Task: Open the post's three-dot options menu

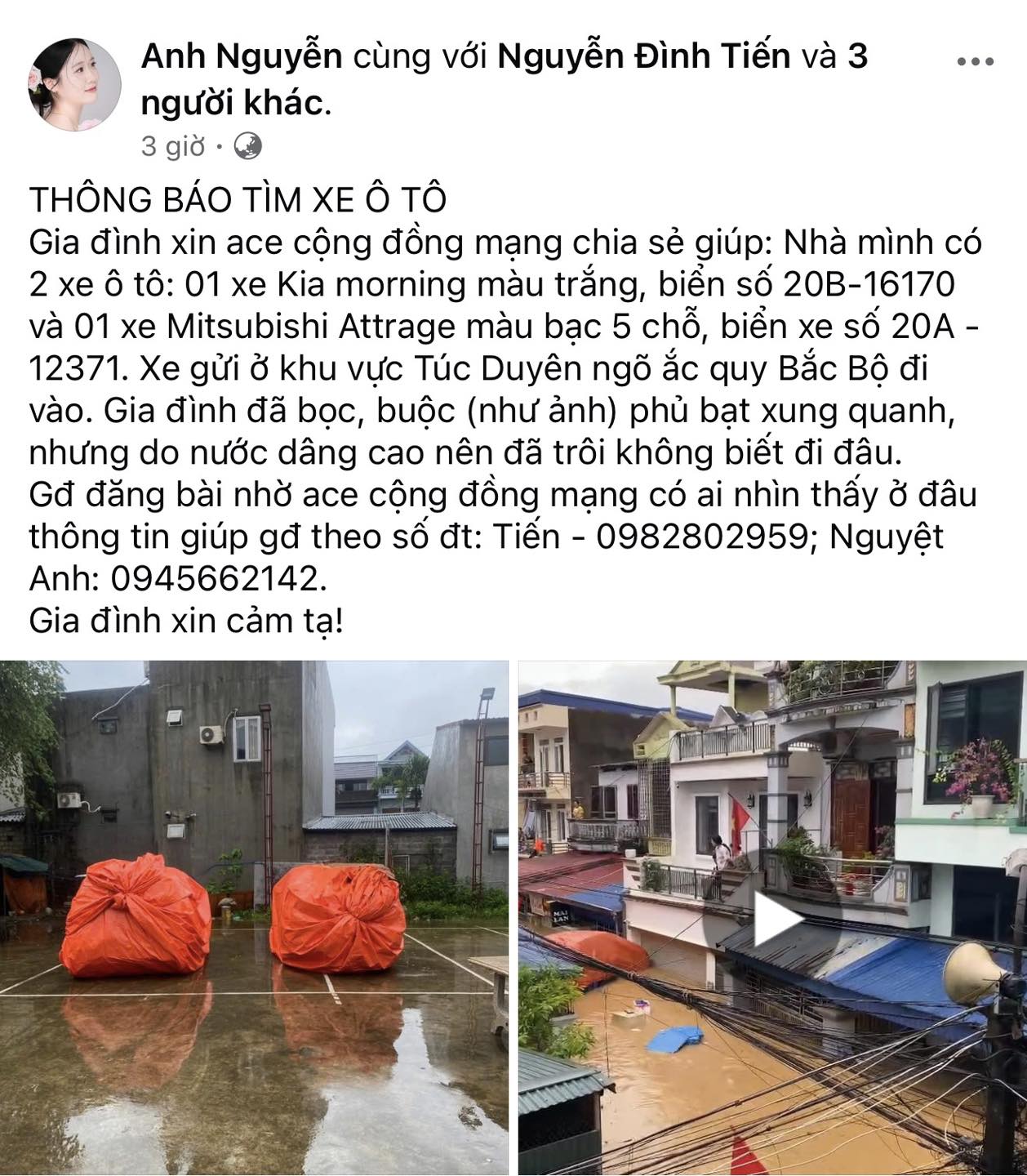Action: click(975, 62)
